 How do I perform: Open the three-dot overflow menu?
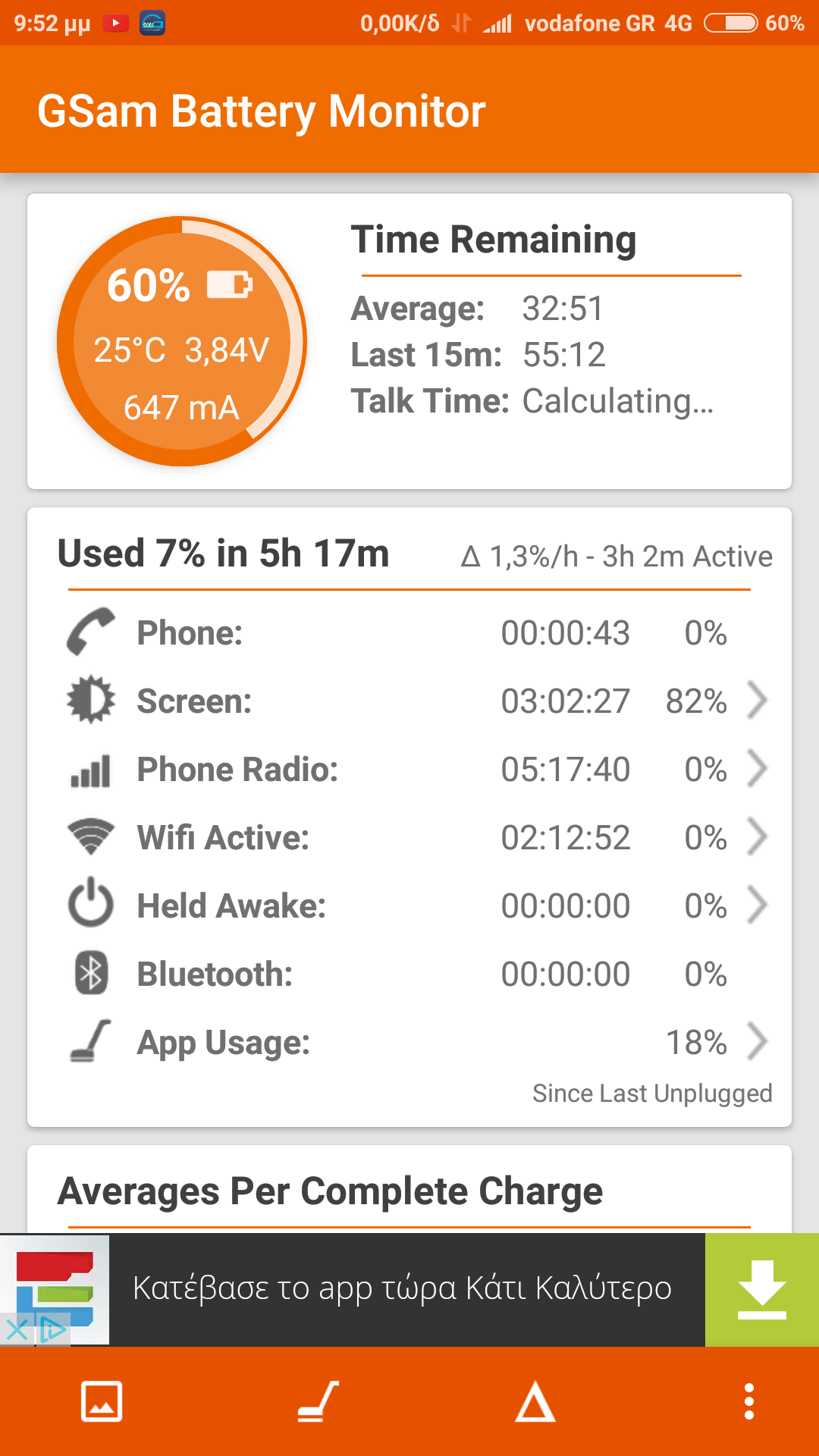click(x=748, y=1401)
